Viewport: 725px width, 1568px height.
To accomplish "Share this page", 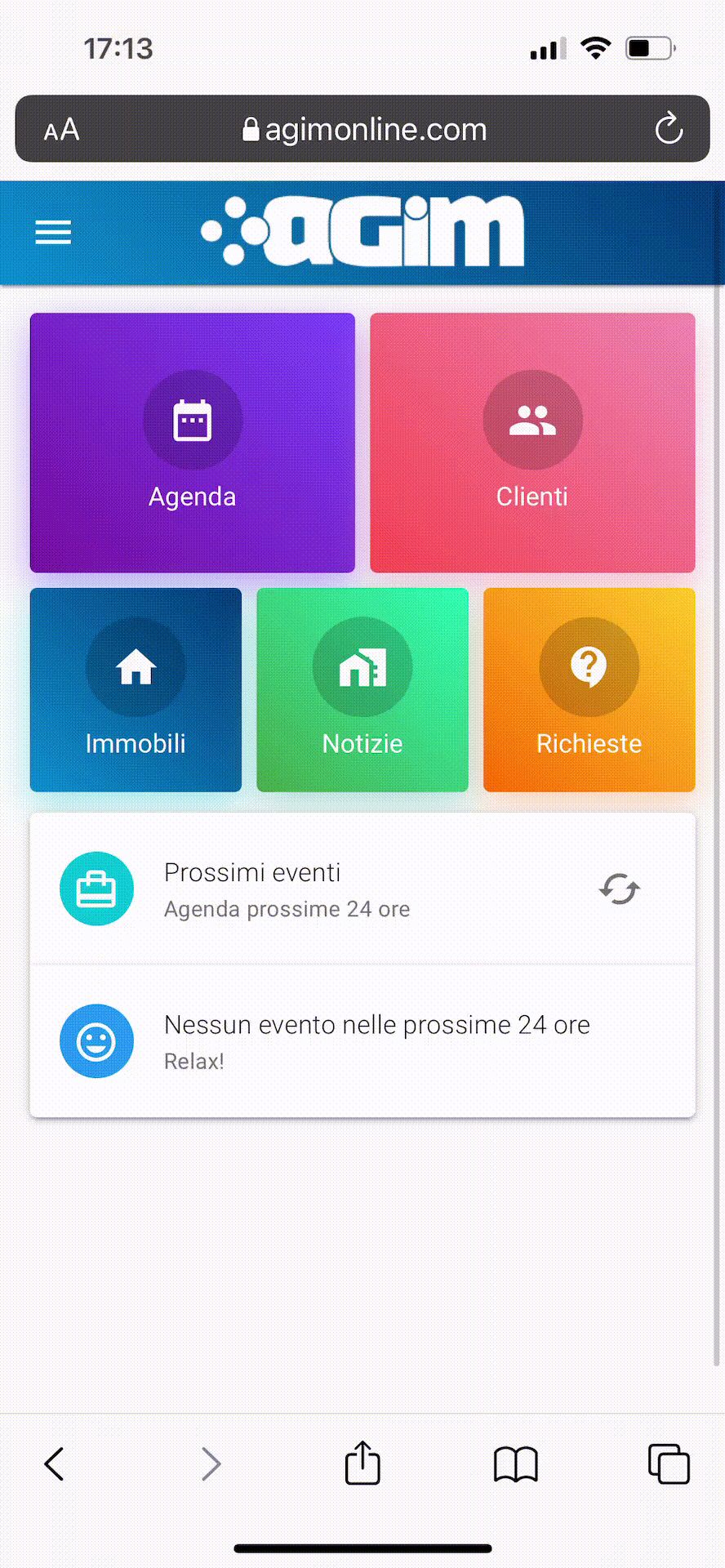I will click(x=362, y=1463).
